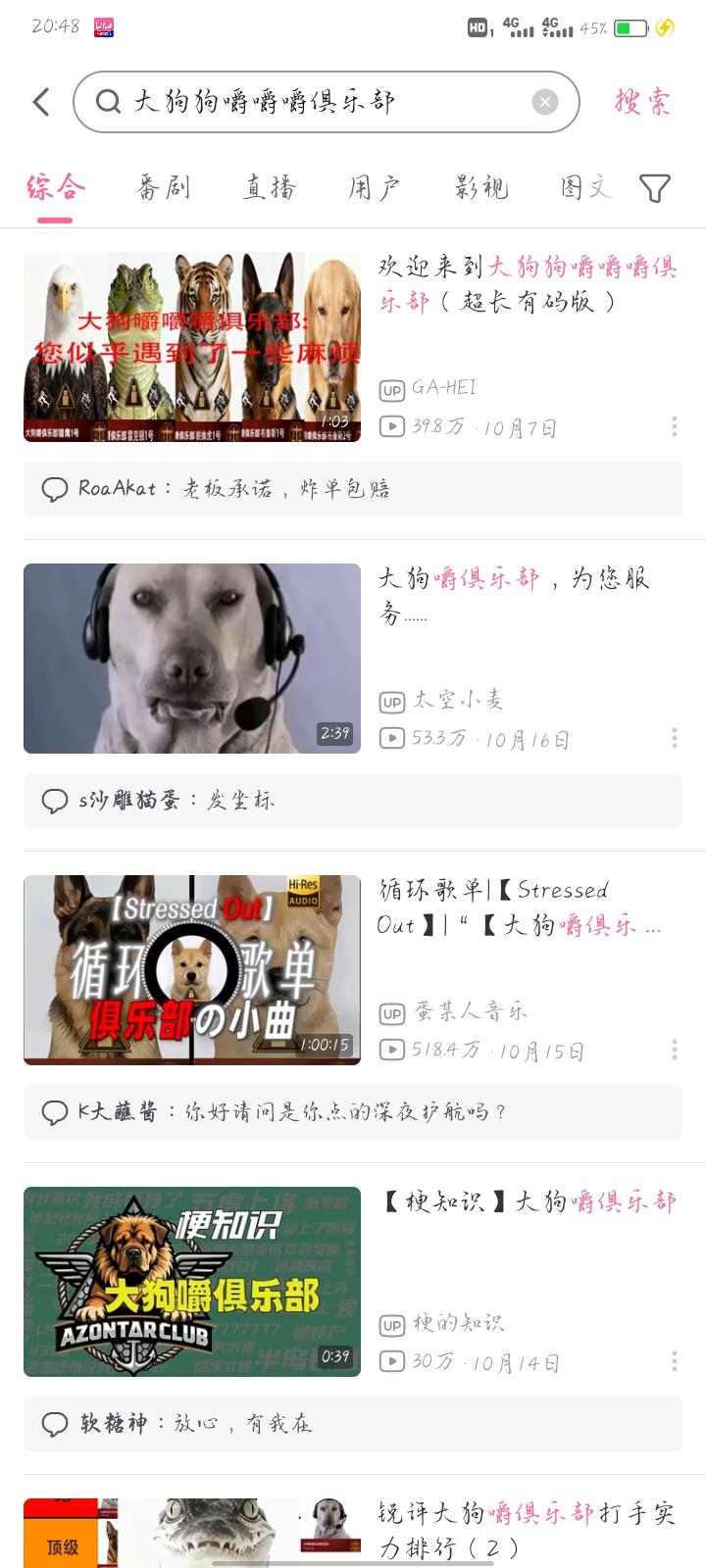Open more options for 梗的知识's video
Screen dimensions: 706x1568
pos(674,1361)
